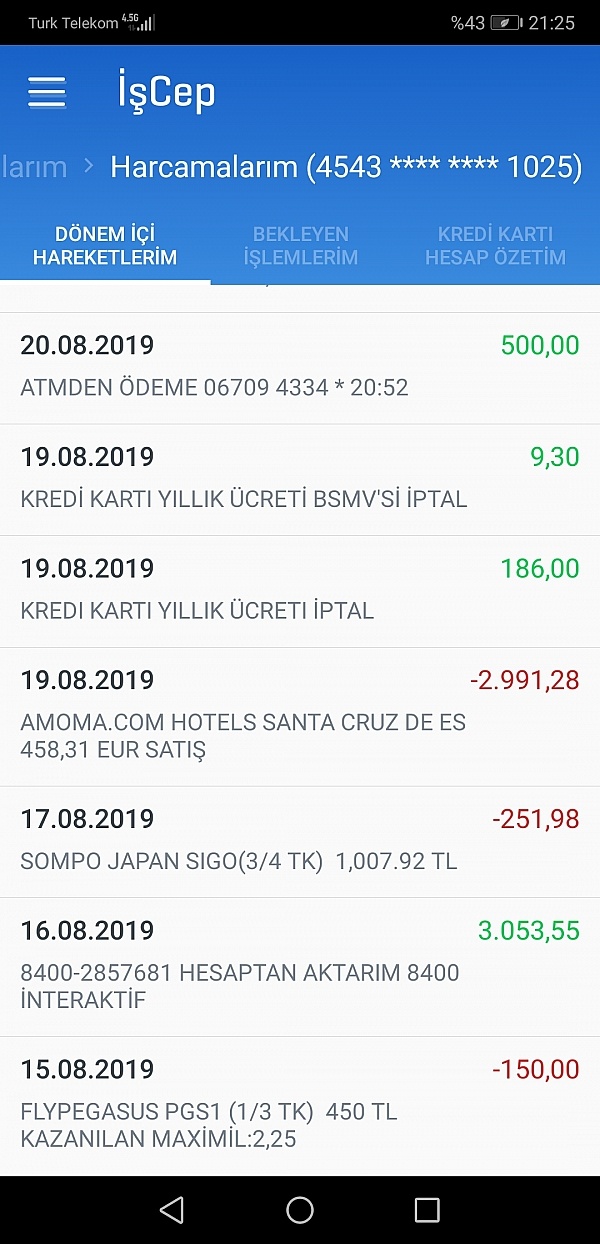The image size is (600, 1244).
Task: Open the Hesaptan Aktarım 3.053,55 transaction
Action: (300, 965)
